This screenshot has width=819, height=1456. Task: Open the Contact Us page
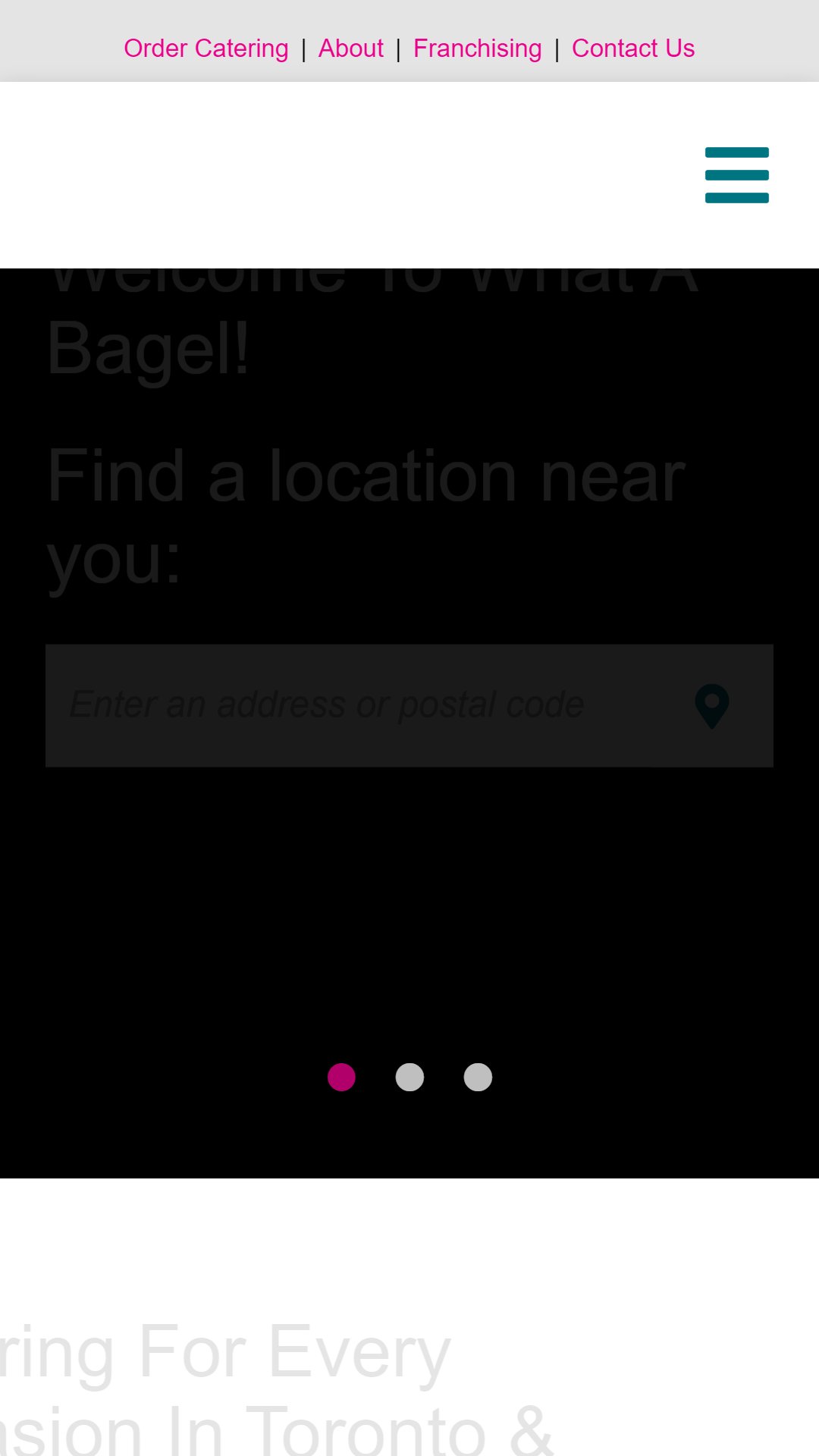click(x=633, y=49)
